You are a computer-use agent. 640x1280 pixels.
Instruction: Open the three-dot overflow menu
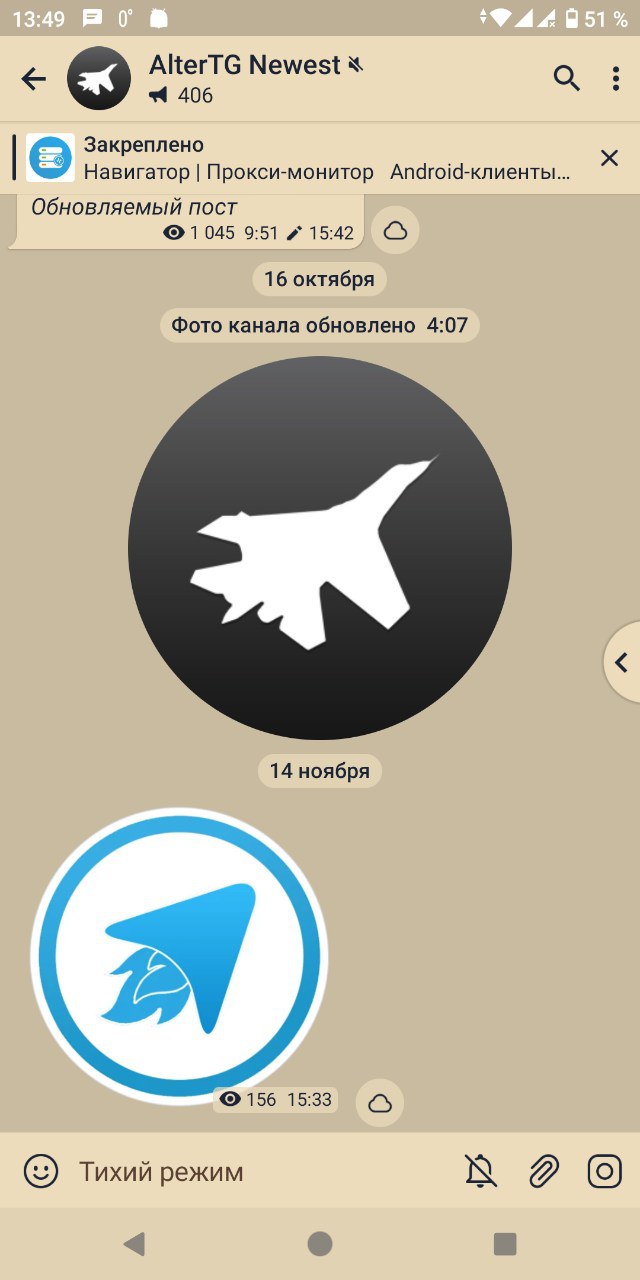(616, 79)
